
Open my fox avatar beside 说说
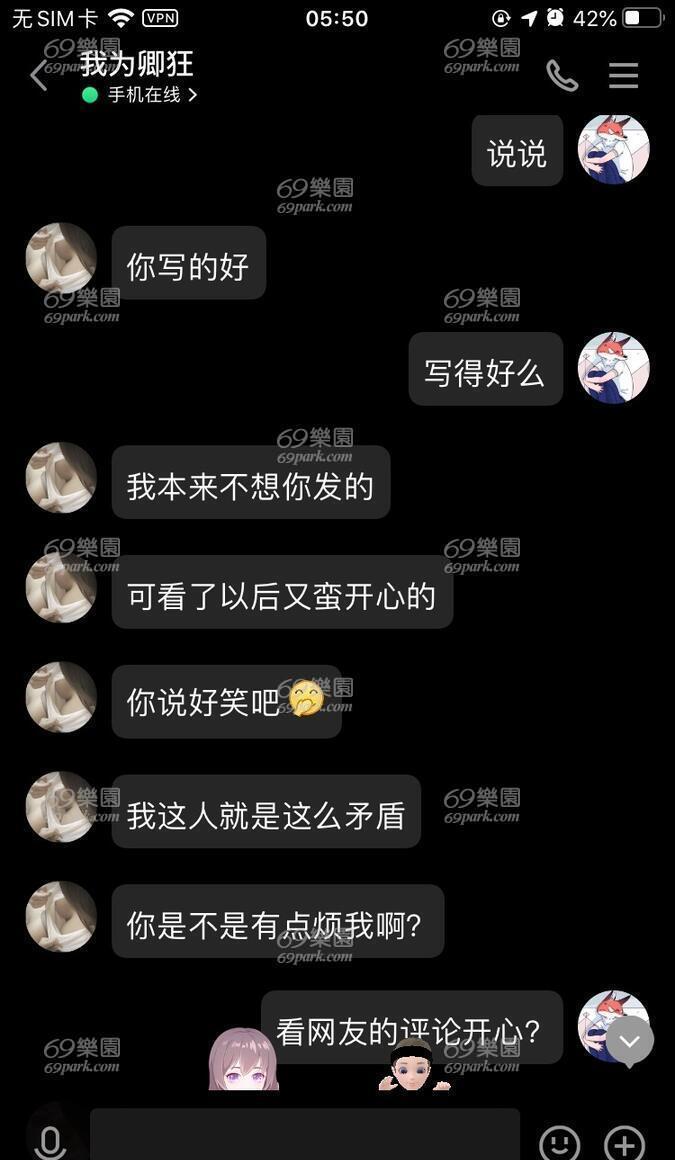coord(613,149)
